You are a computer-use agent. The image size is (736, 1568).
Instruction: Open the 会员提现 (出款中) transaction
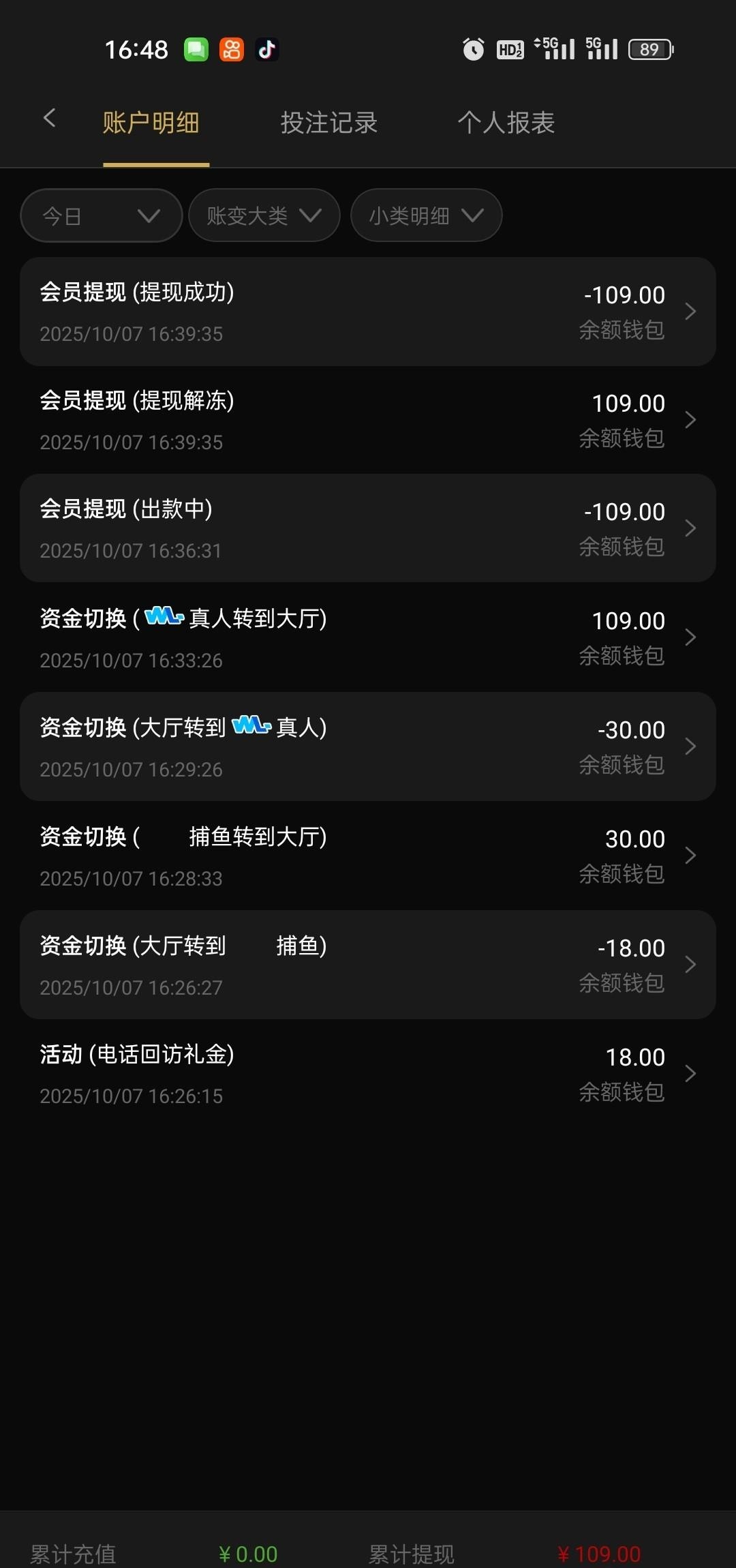pyautogui.click(x=368, y=528)
